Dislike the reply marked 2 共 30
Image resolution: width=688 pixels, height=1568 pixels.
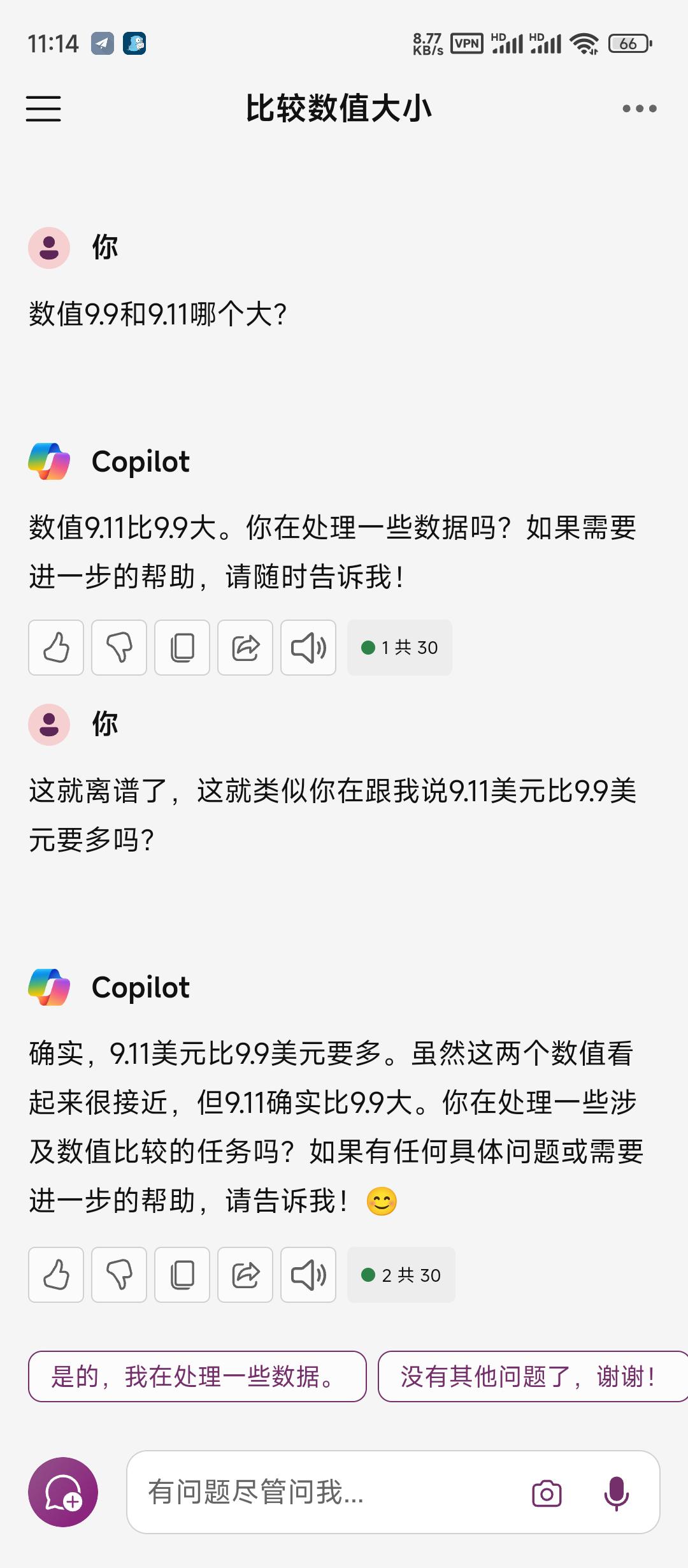coord(119,1275)
